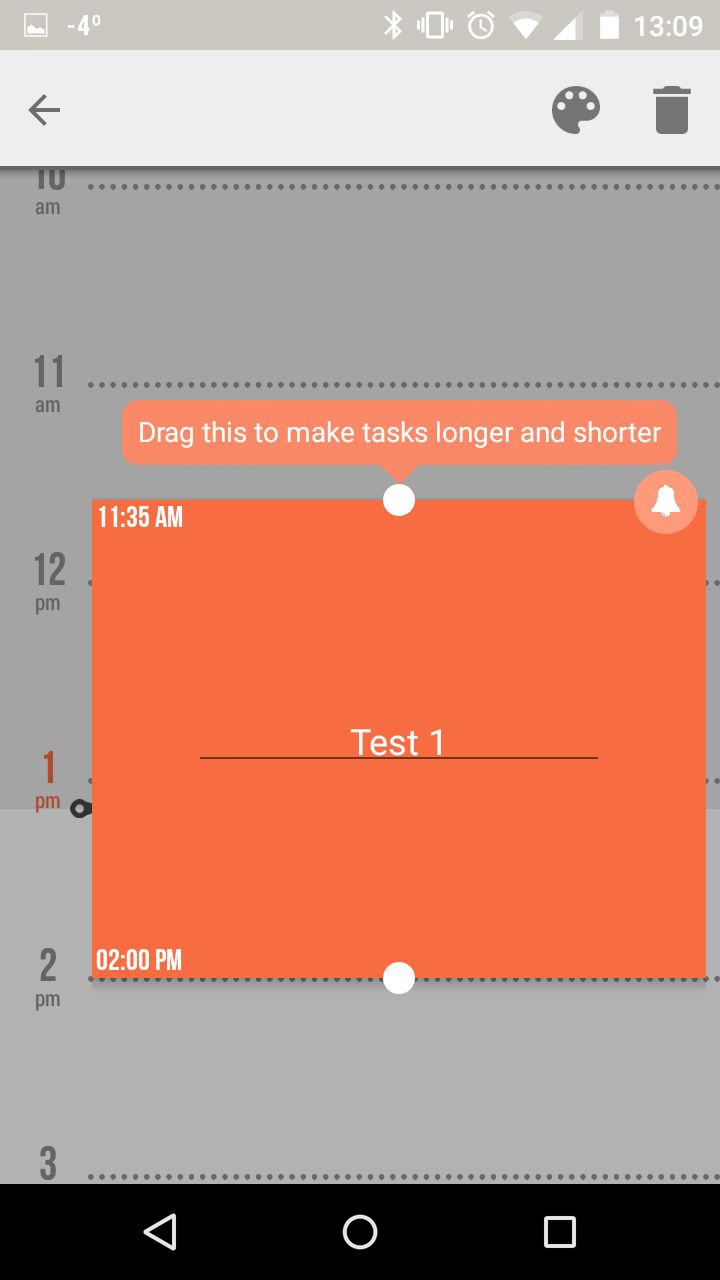The width and height of the screenshot is (720, 1280).
Task: Open recent apps from navigation bar
Action: point(560,1232)
